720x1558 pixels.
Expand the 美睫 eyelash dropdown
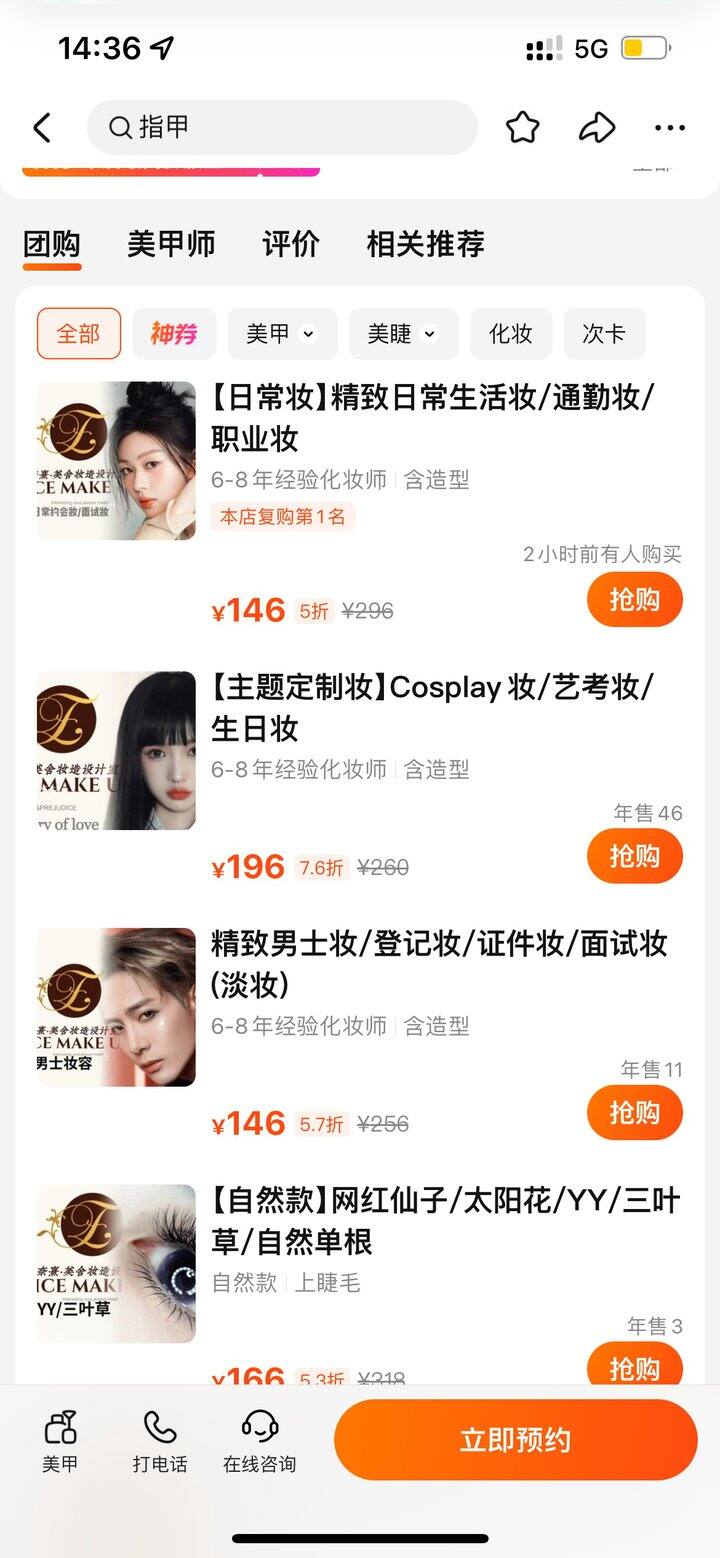(x=402, y=333)
